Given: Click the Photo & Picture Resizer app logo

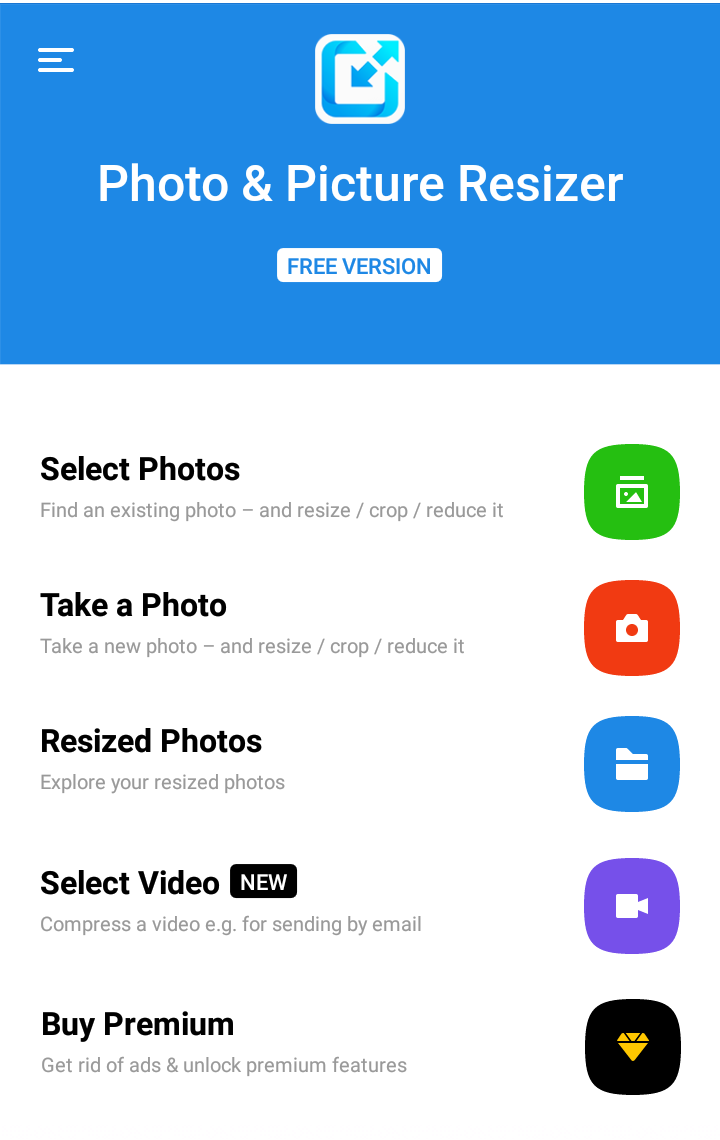Looking at the screenshot, I should point(360,80).
